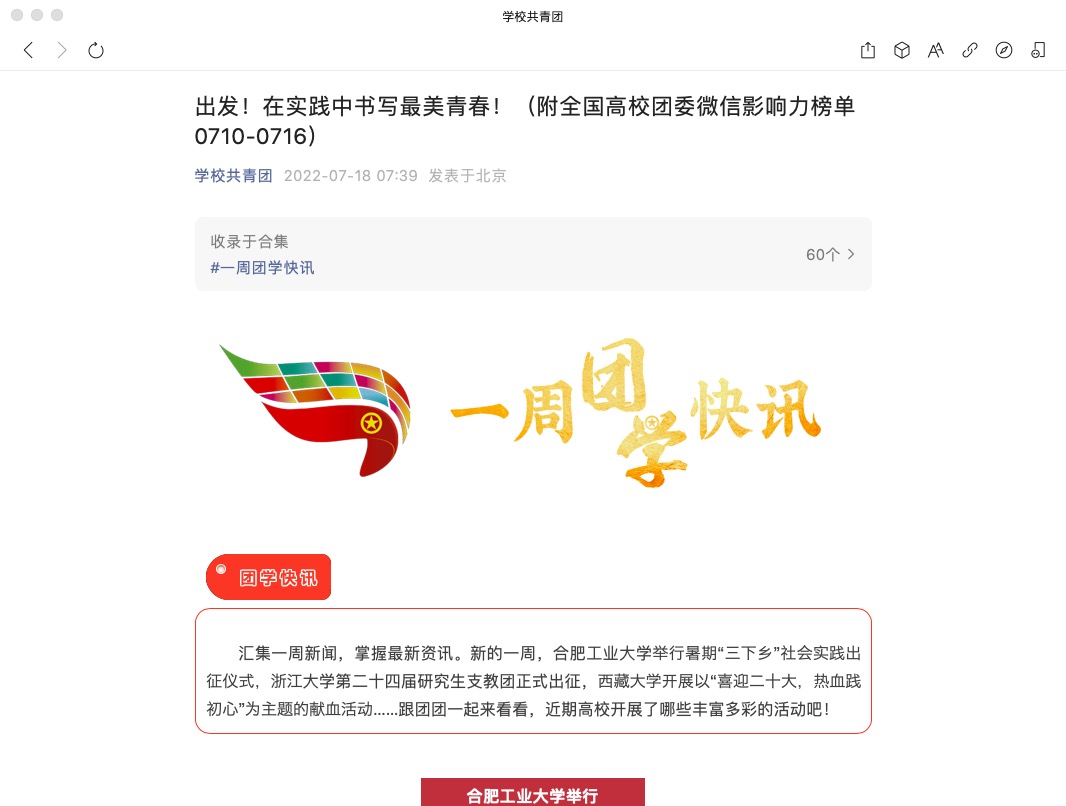Reload the article page
The height and width of the screenshot is (806, 1066).
(96, 50)
